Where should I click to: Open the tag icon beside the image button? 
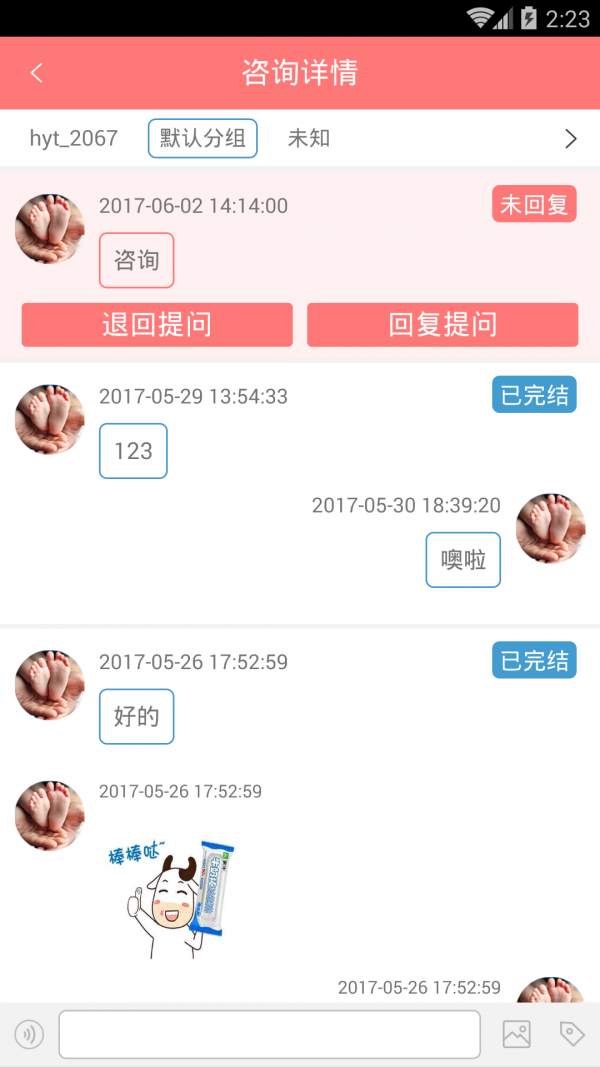pyautogui.click(x=572, y=1034)
